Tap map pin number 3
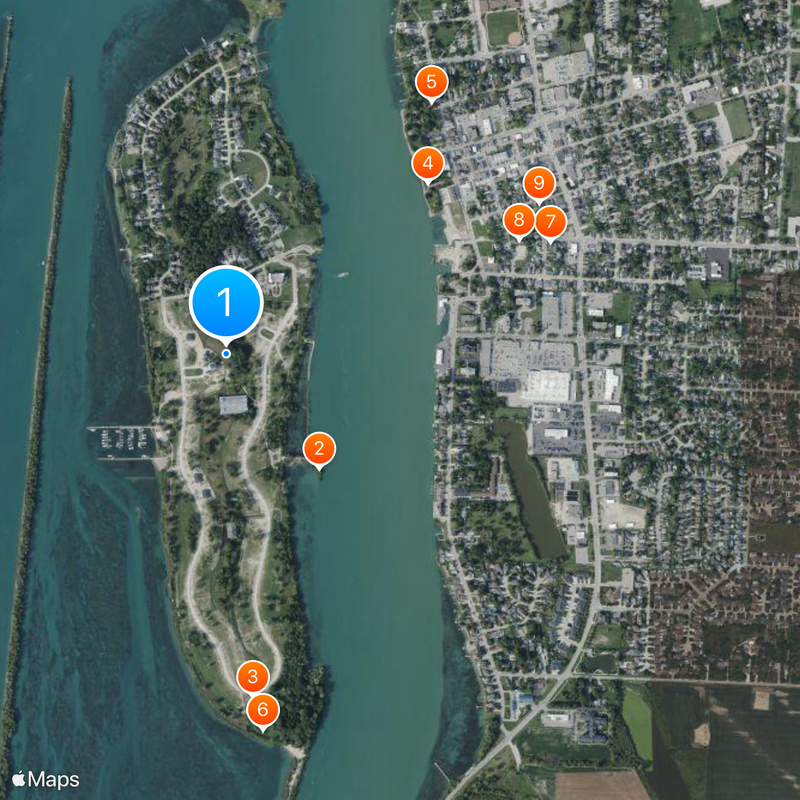 coord(253,677)
